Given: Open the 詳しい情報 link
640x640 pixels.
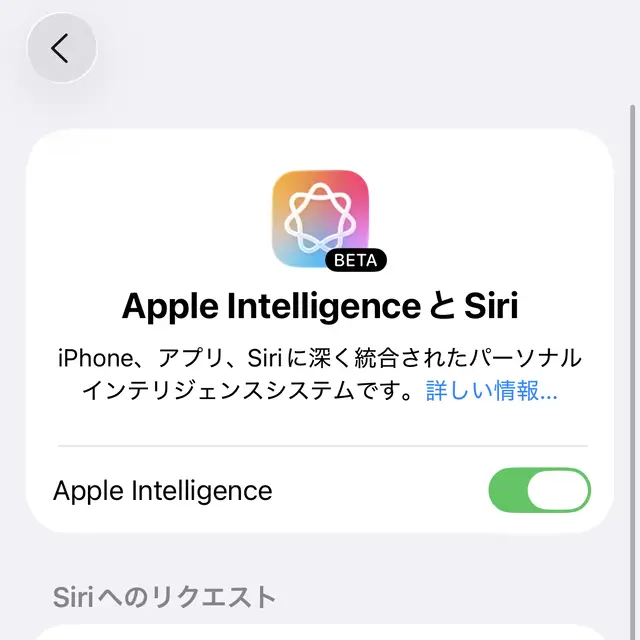Looking at the screenshot, I should pyautogui.click(x=491, y=391).
